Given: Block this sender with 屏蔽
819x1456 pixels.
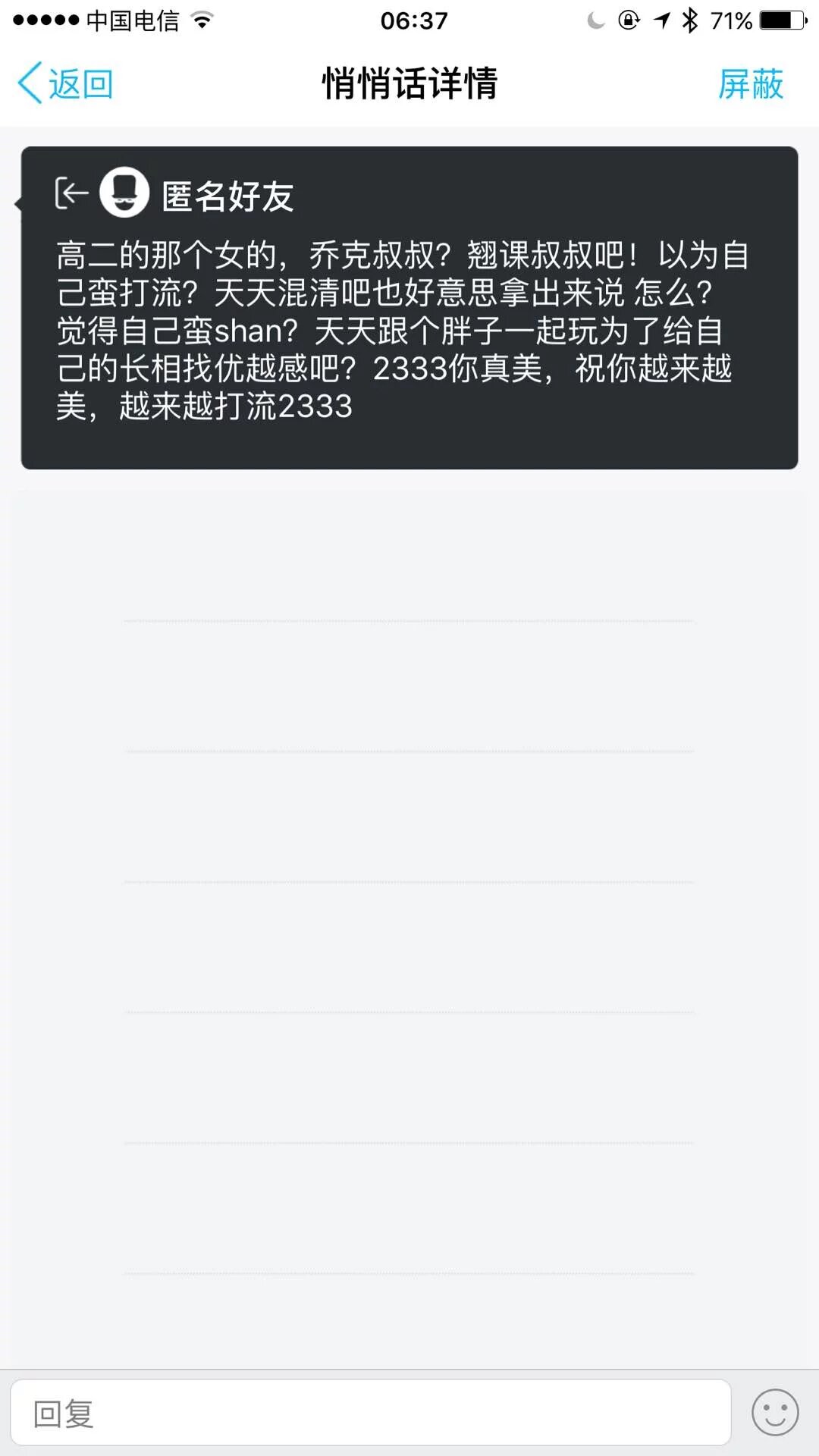Looking at the screenshot, I should 750,83.
